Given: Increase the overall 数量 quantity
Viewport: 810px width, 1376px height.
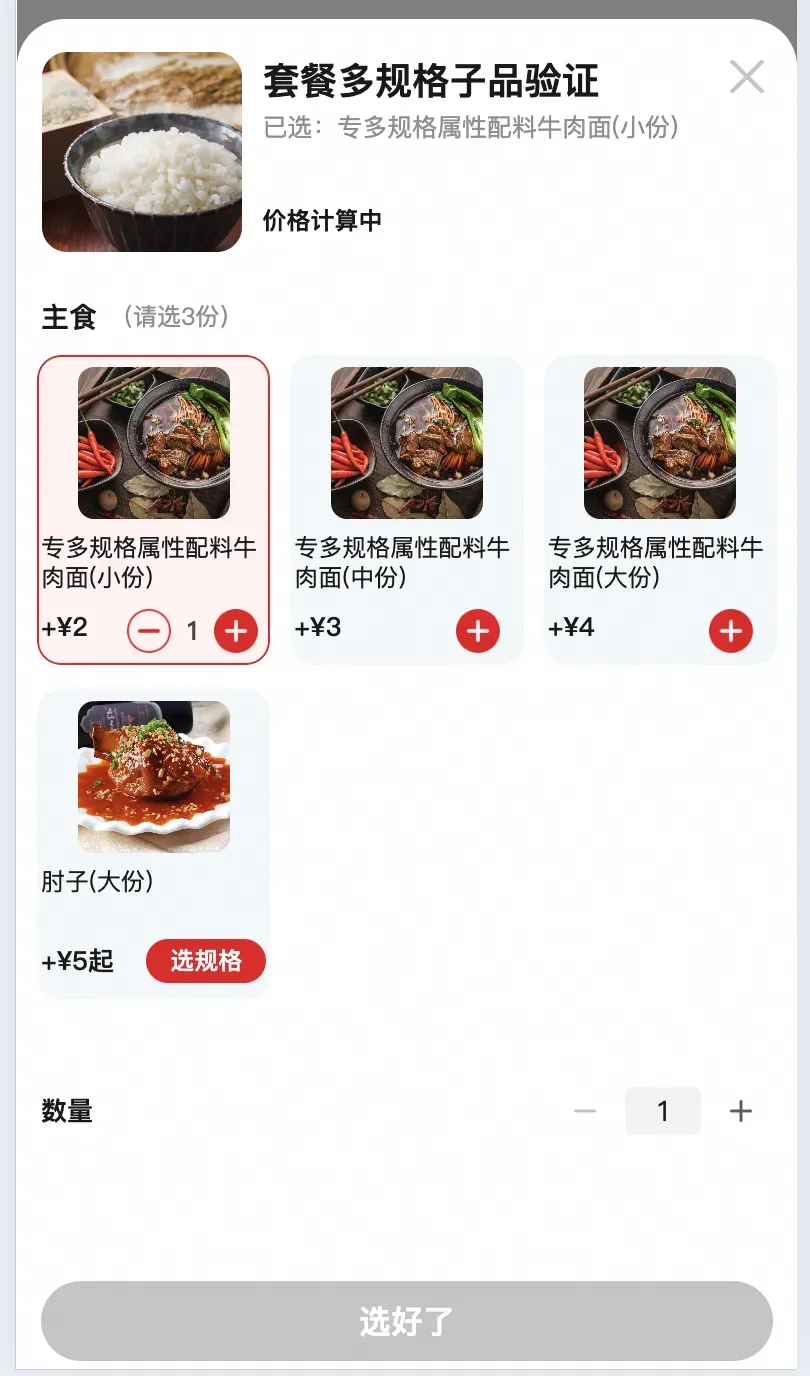Looking at the screenshot, I should click(741, 1111).
